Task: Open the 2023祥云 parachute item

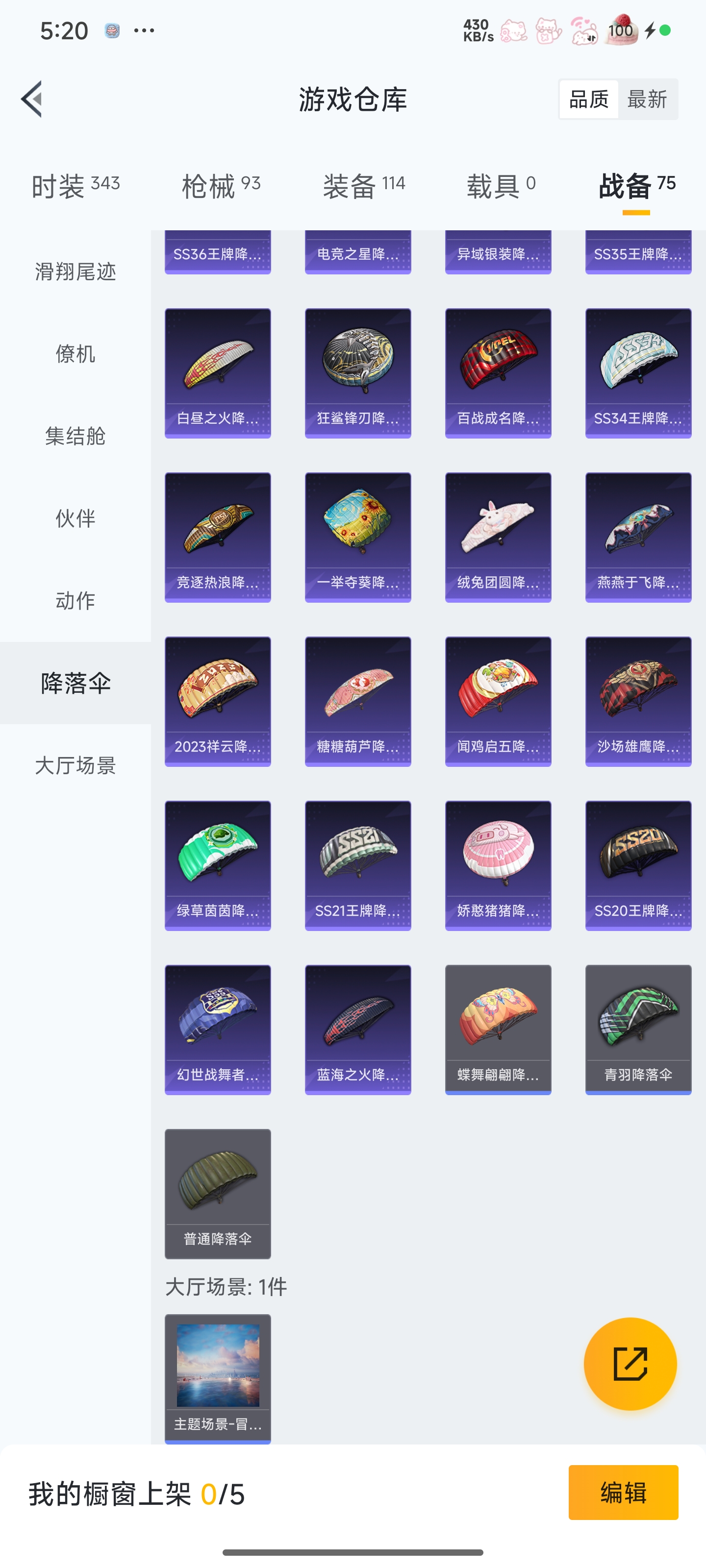Action: click(x=218, y=701)
